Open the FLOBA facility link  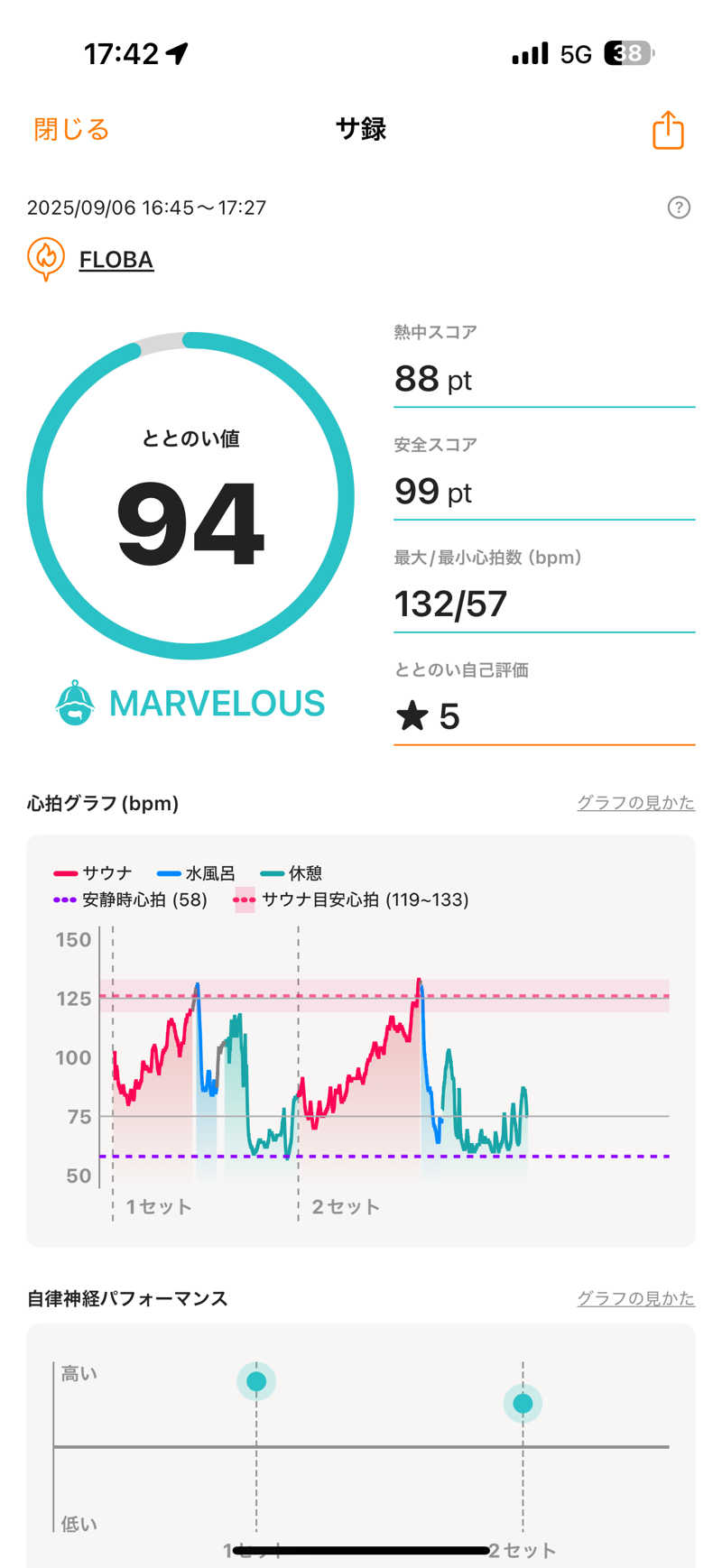tap(116, 260)
